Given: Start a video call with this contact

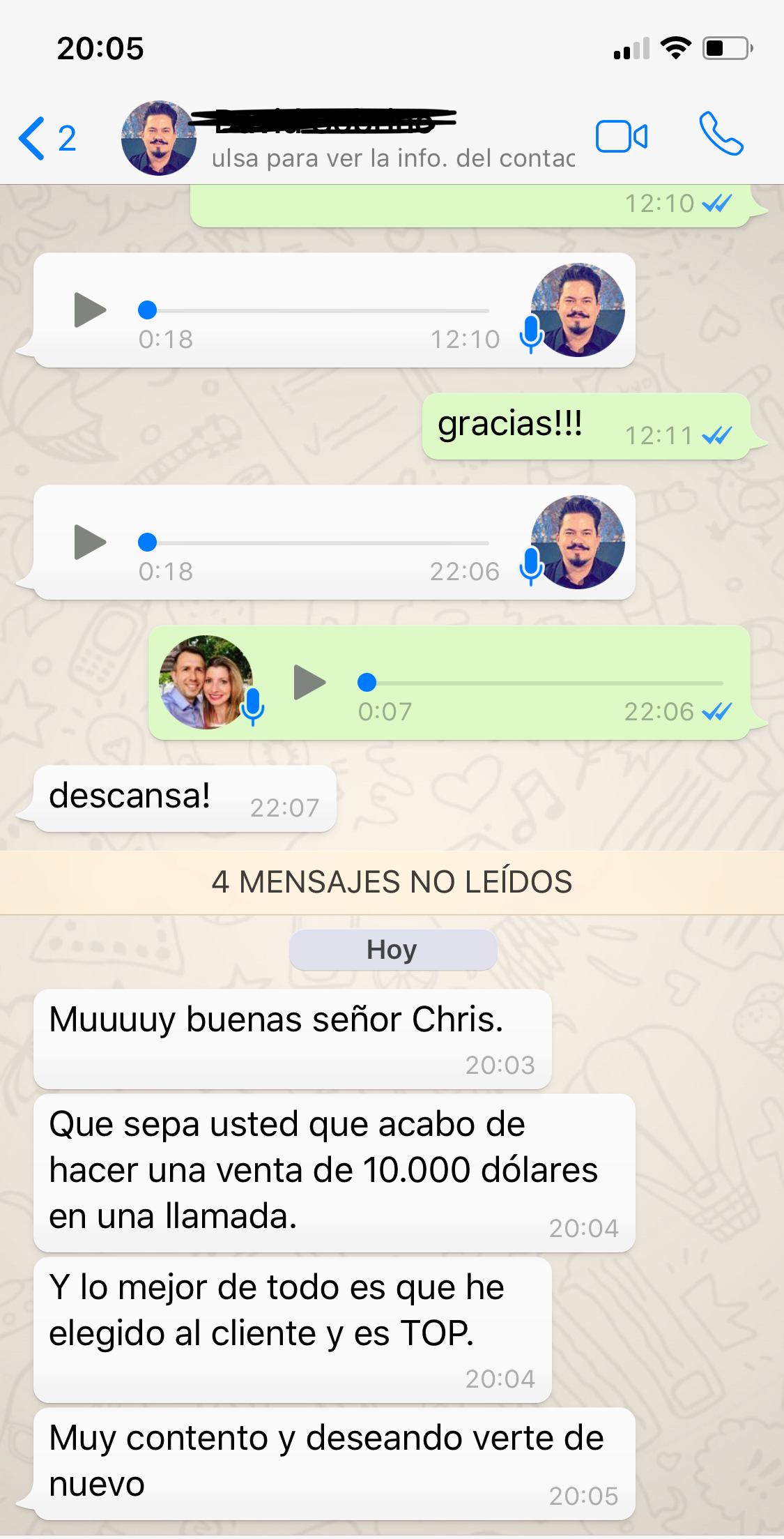Looking at the screenshot, I should pos(621,136).
